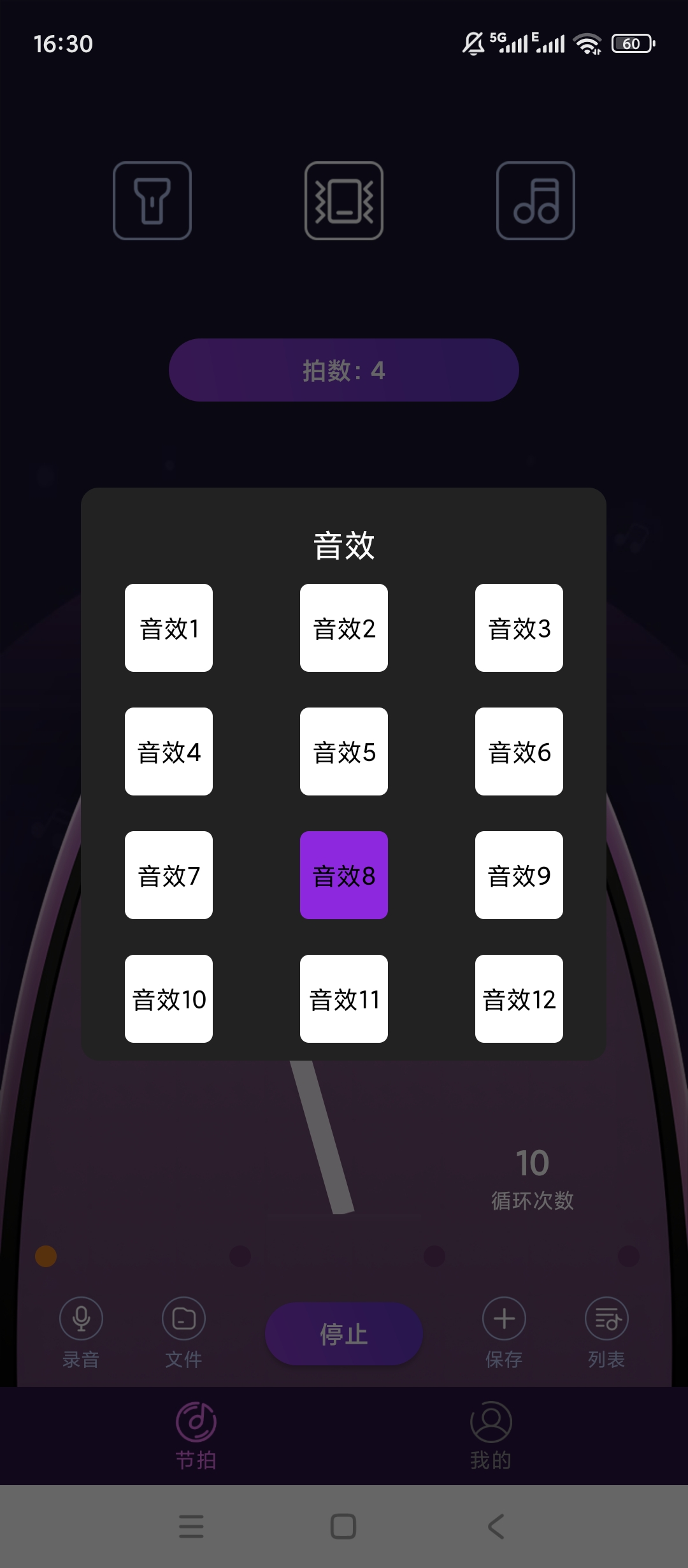Tap the 拍数: 4 beats button

click(344, 370)
